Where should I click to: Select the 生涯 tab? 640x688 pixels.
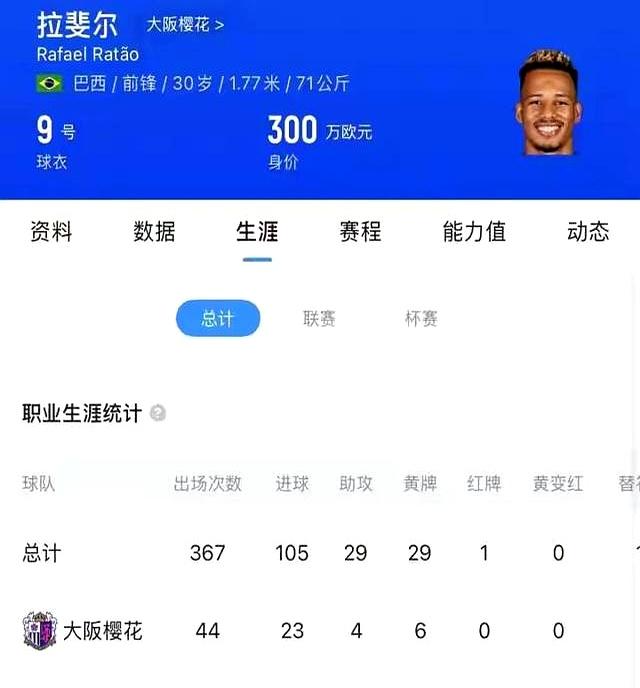click(x=257, y=232)
